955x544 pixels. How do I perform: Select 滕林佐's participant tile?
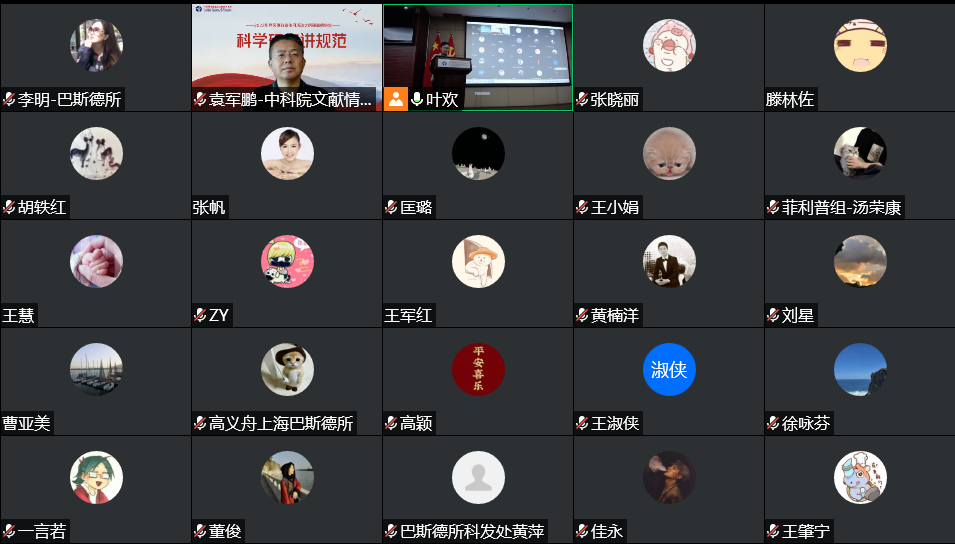(860, 56)
